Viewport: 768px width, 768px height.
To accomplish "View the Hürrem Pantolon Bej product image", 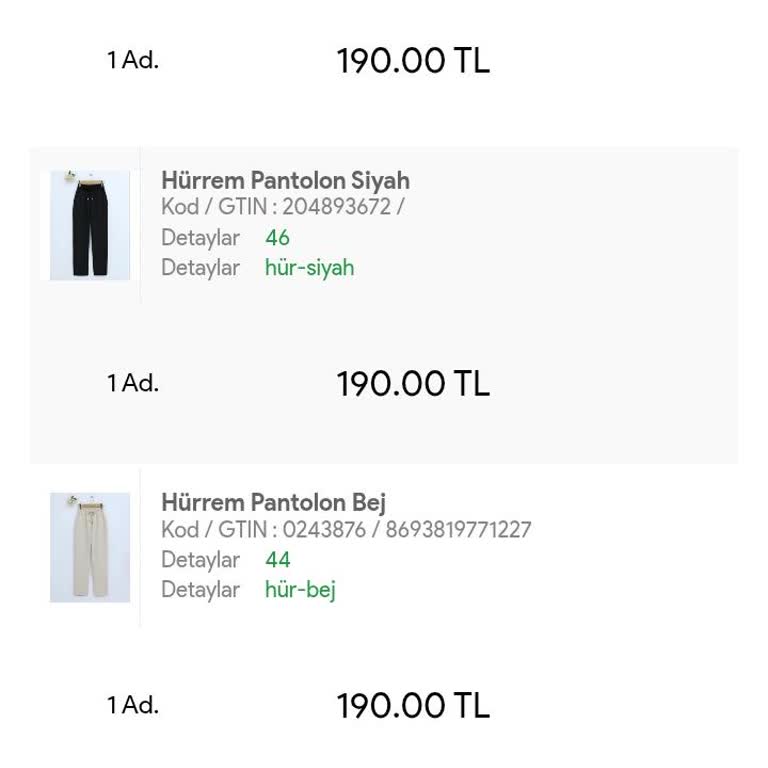I will coord(90,548).
